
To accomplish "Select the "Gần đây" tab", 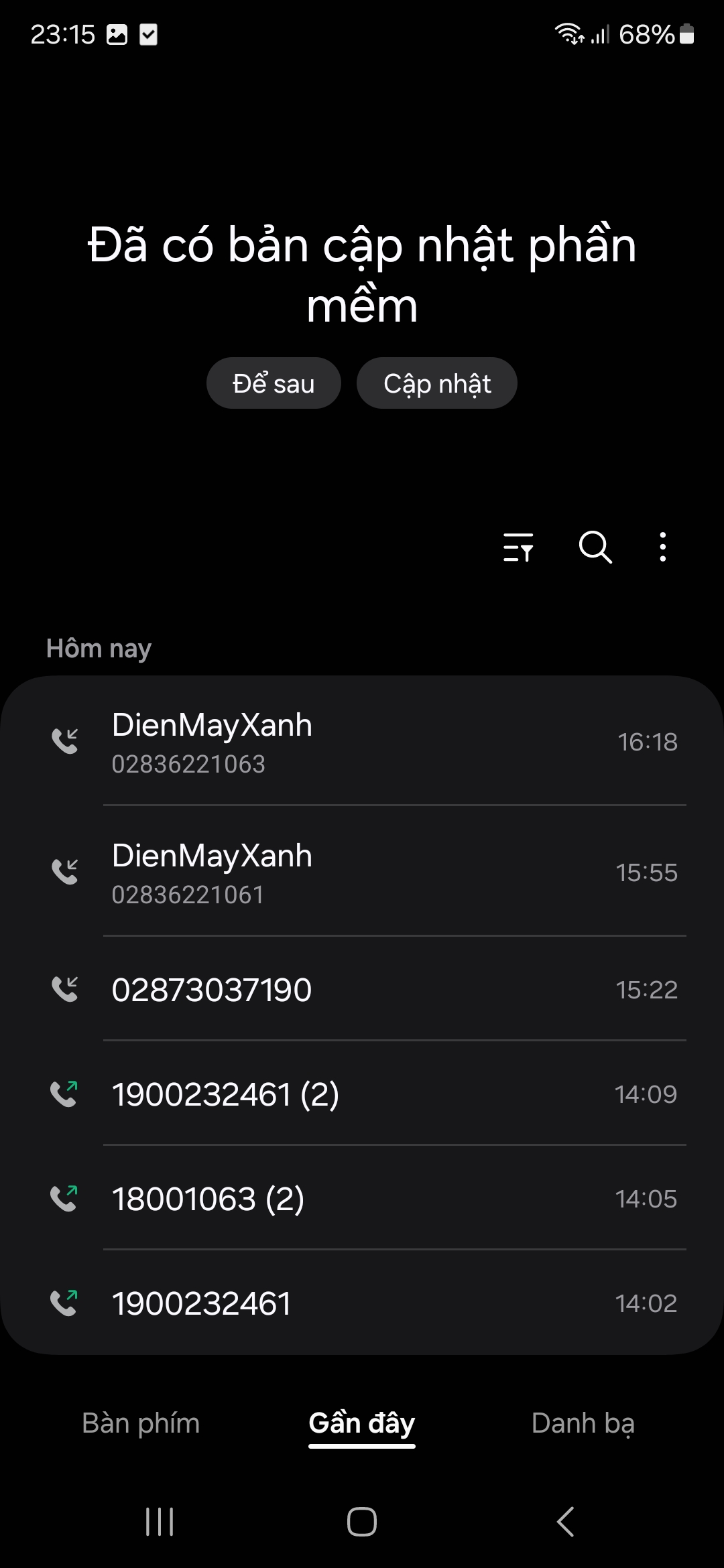I will [362, 1423].
